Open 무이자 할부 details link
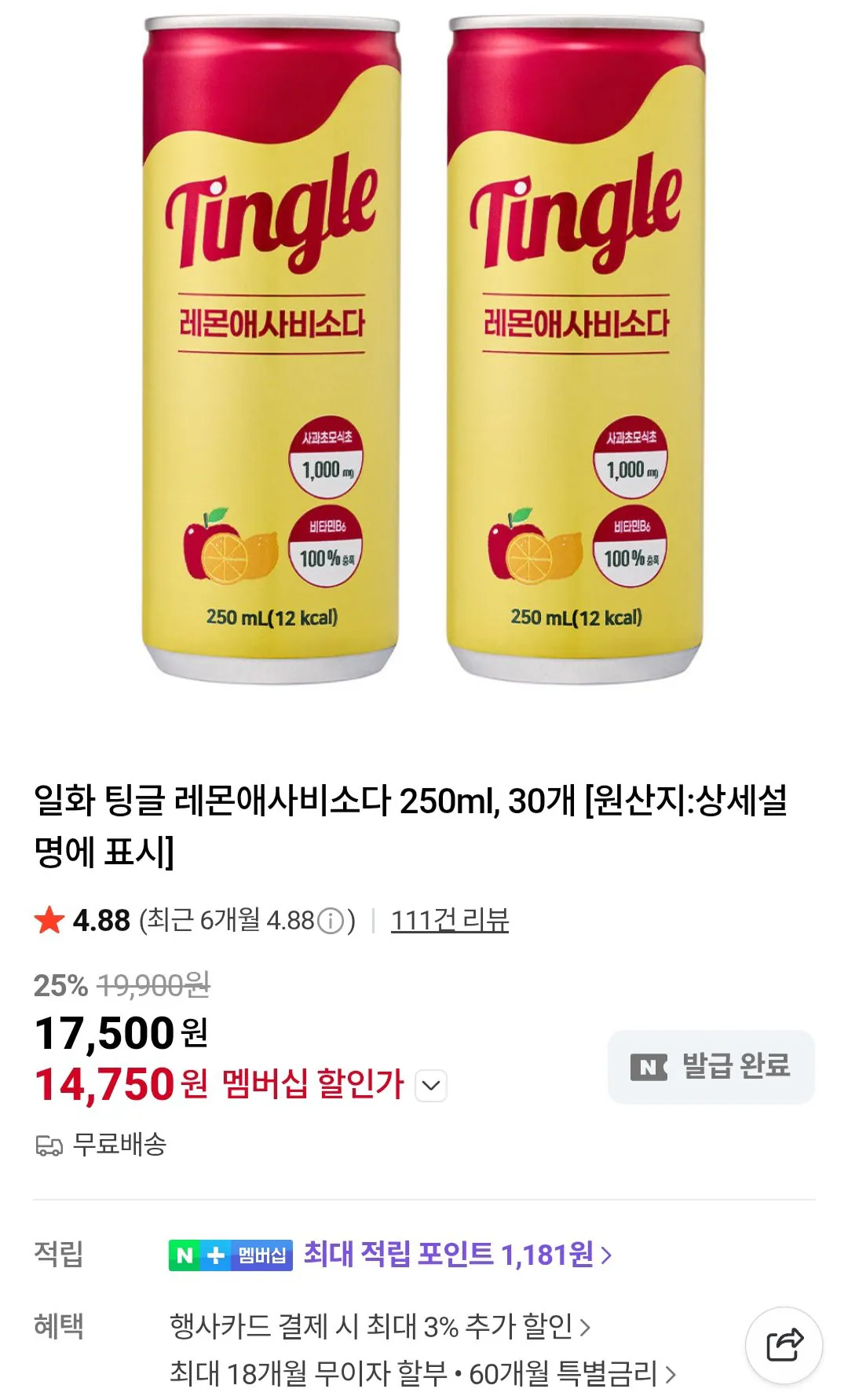 [x=416, y=1371]
